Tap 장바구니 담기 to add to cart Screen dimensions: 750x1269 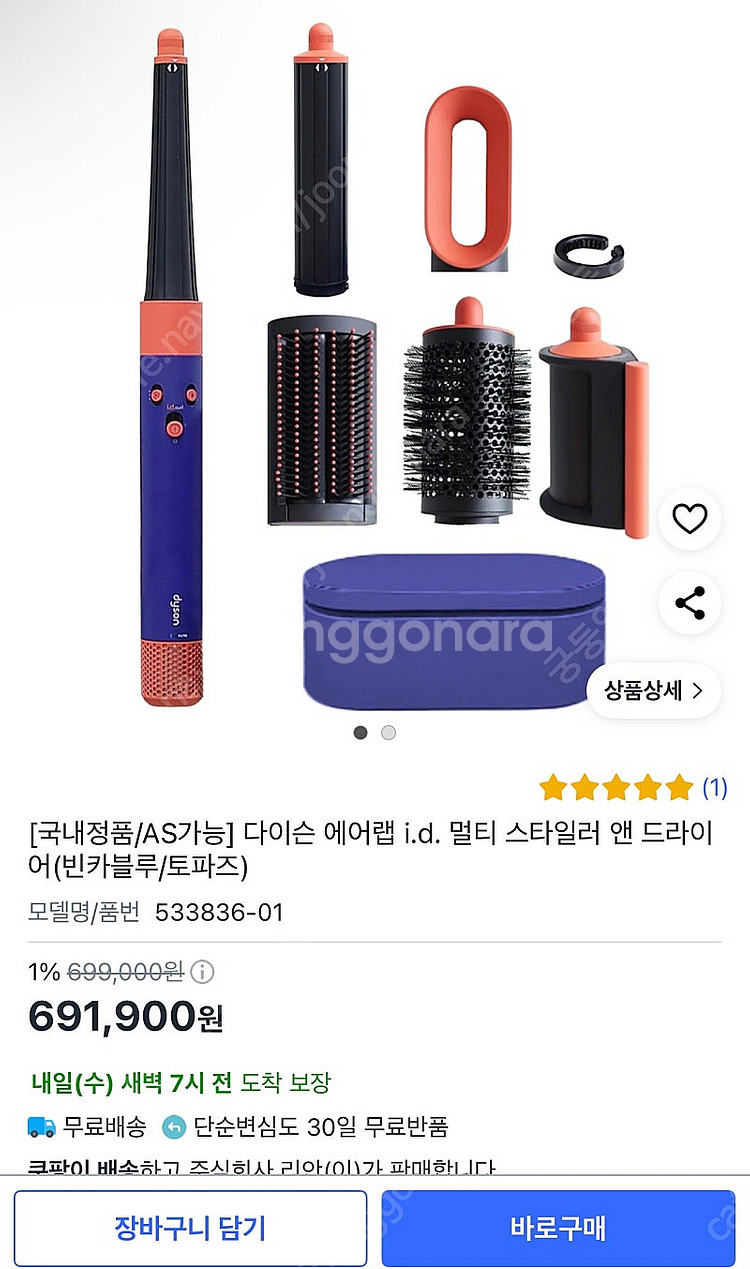(190, 1228)
